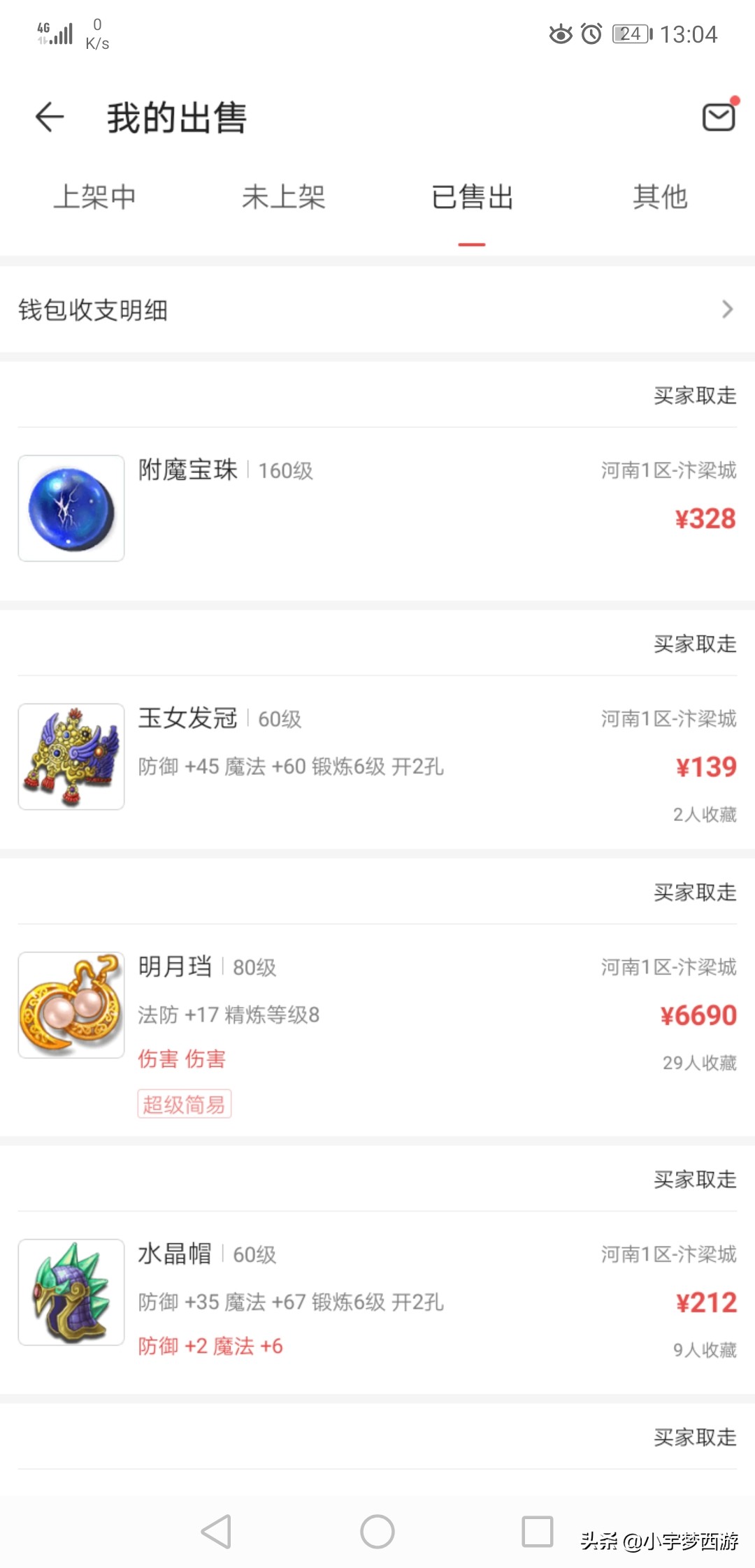Tap the system home button
The height and width of the screenshot is (1568, 755).
pyautogui.click(x=377, y=1532)
